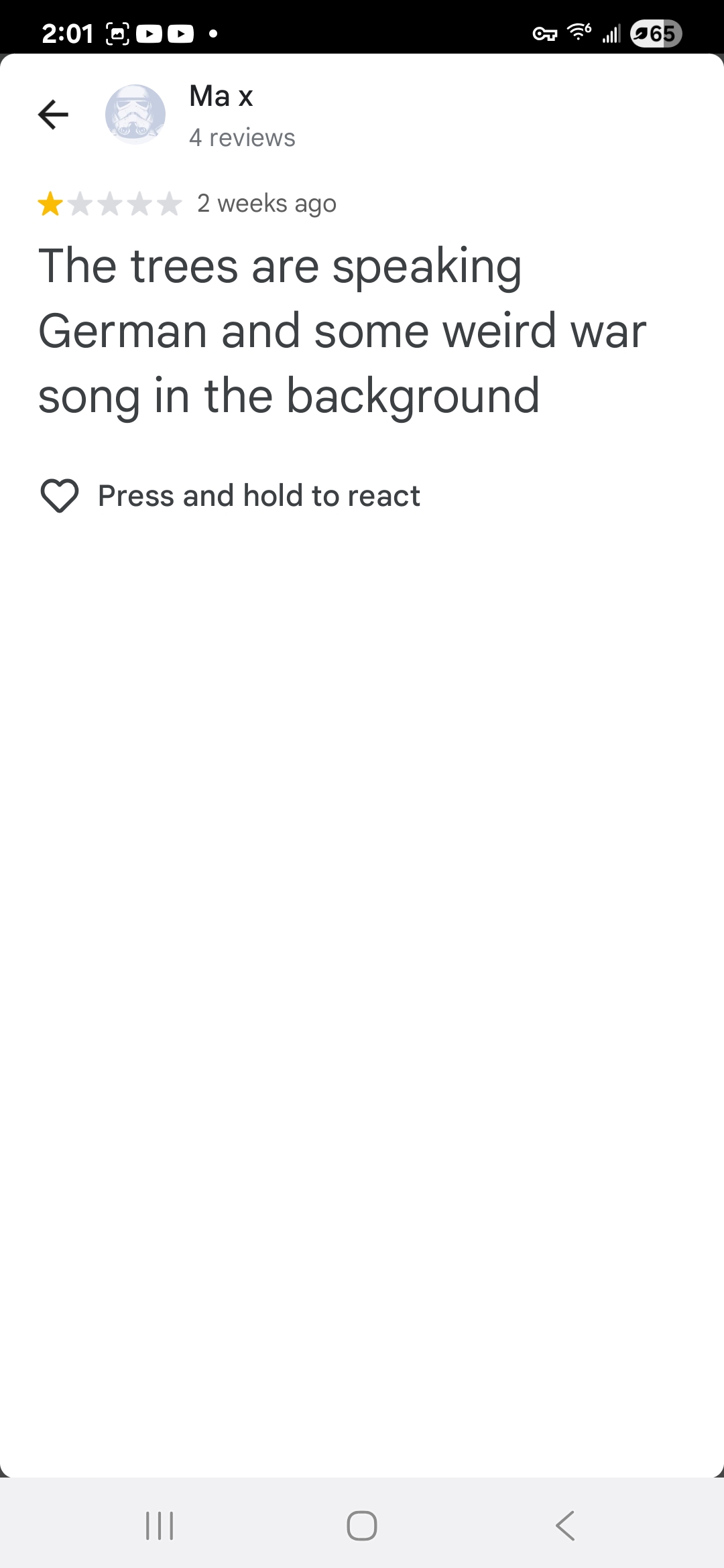Open Ma x's reviewer profile picture
The image size is (724, 1568).
coord(135,115)
